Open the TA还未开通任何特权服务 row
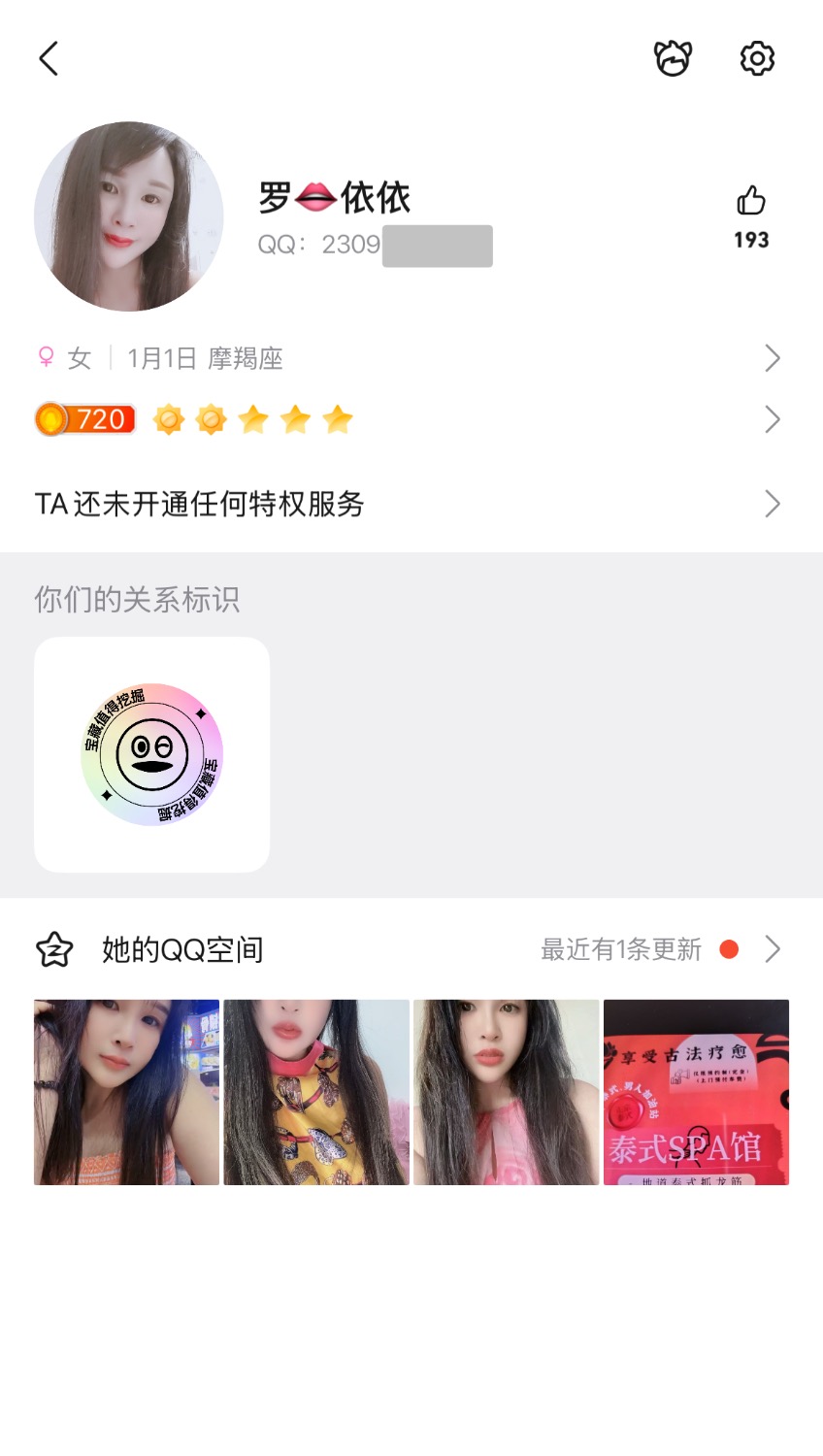The width and height of the screenshot is (823, 1456). click(x=408, y=504)
